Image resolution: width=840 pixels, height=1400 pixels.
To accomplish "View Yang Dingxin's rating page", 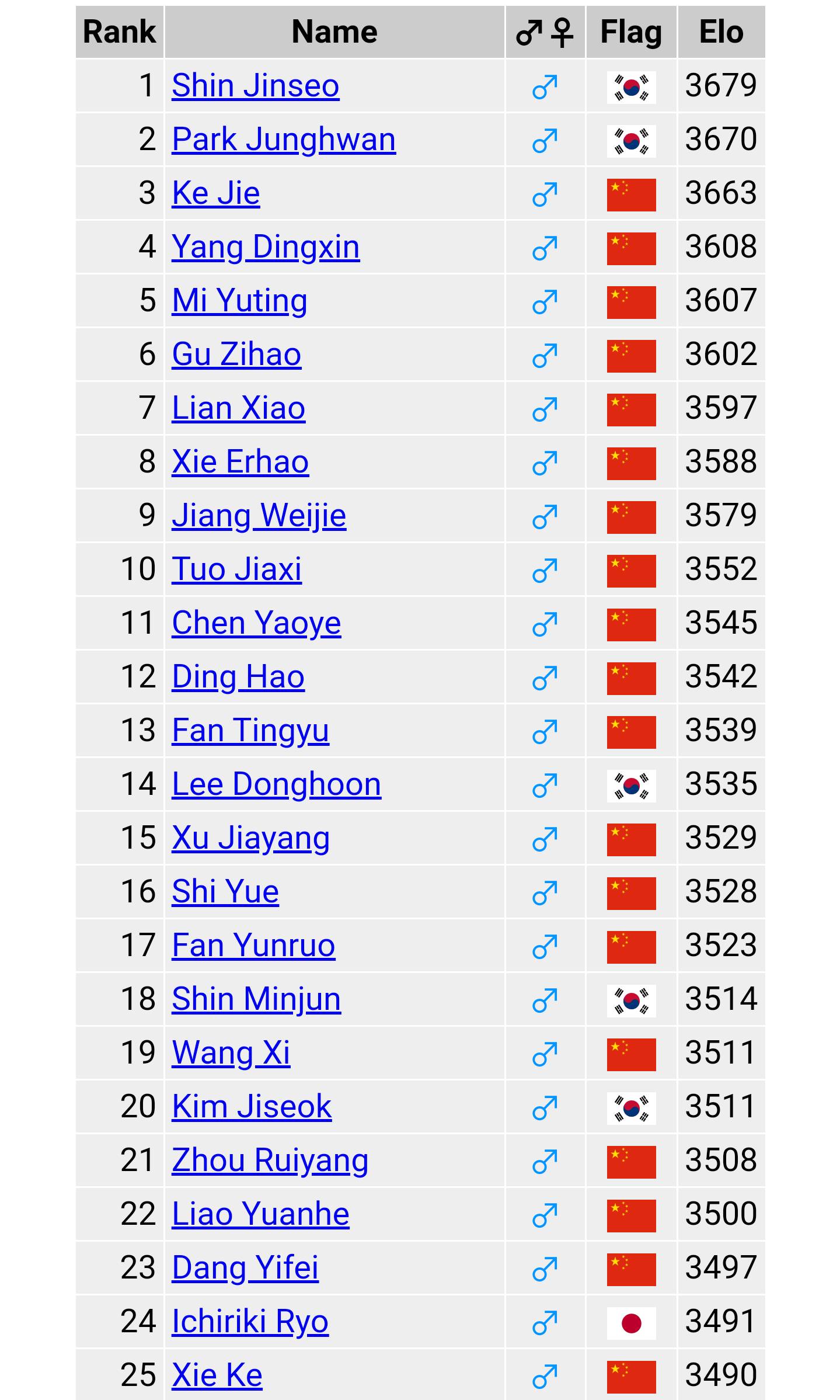I will (x=266, y=247).
